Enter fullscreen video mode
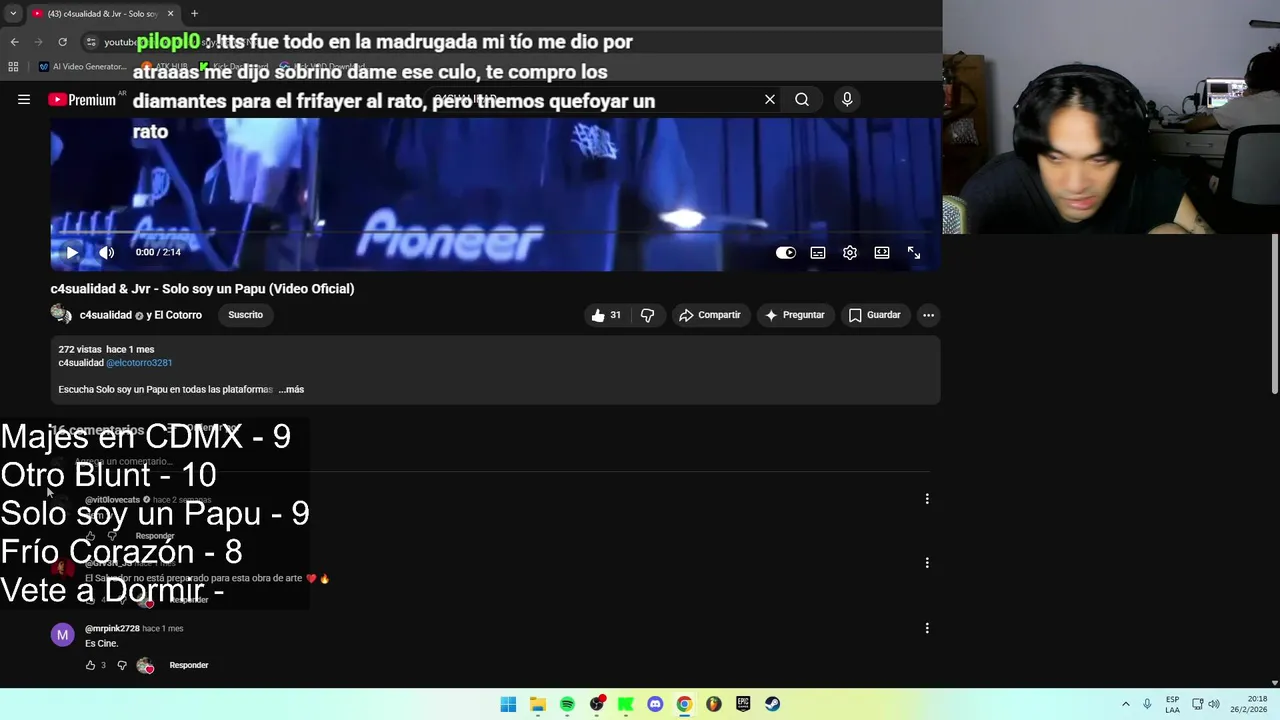Image resolution: width=1280 pixels, height=720 pixels. tap(914, 253)
